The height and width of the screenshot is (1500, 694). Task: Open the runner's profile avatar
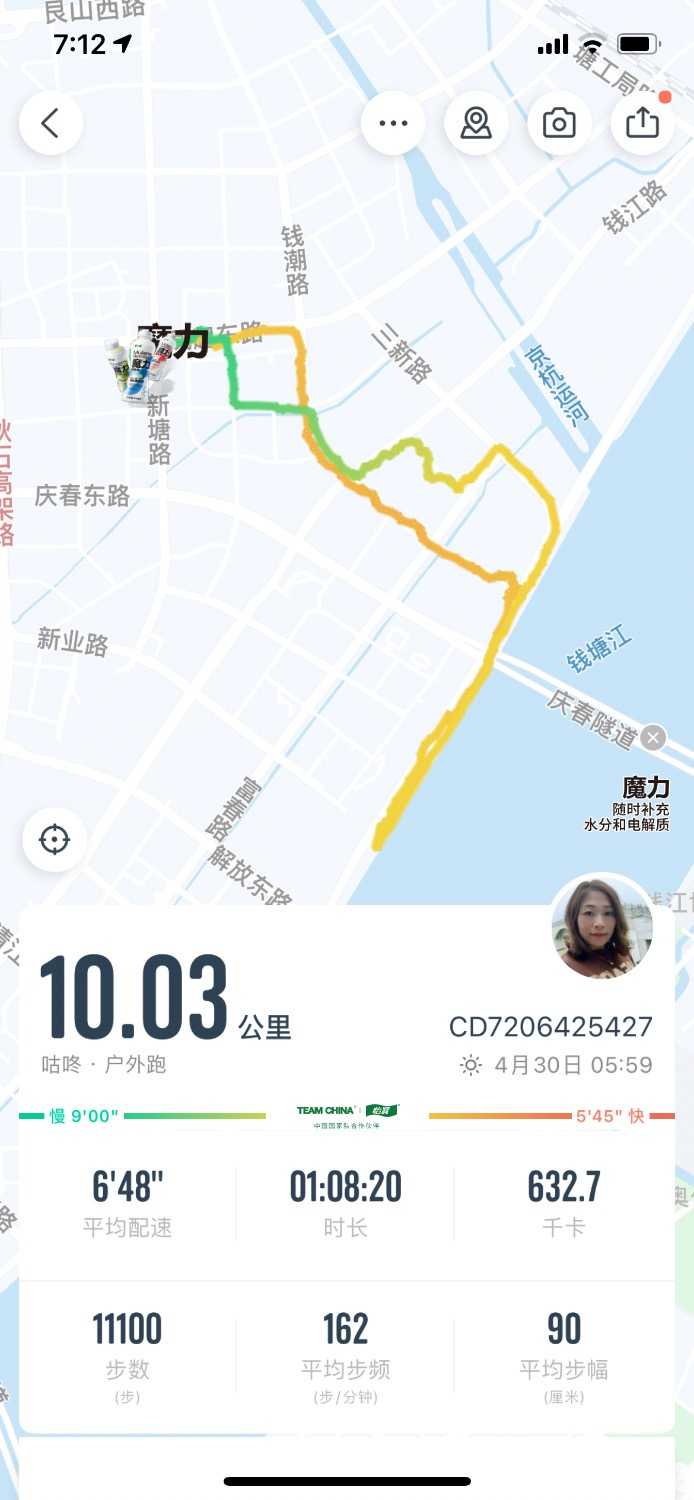click(x=601, y=926)
